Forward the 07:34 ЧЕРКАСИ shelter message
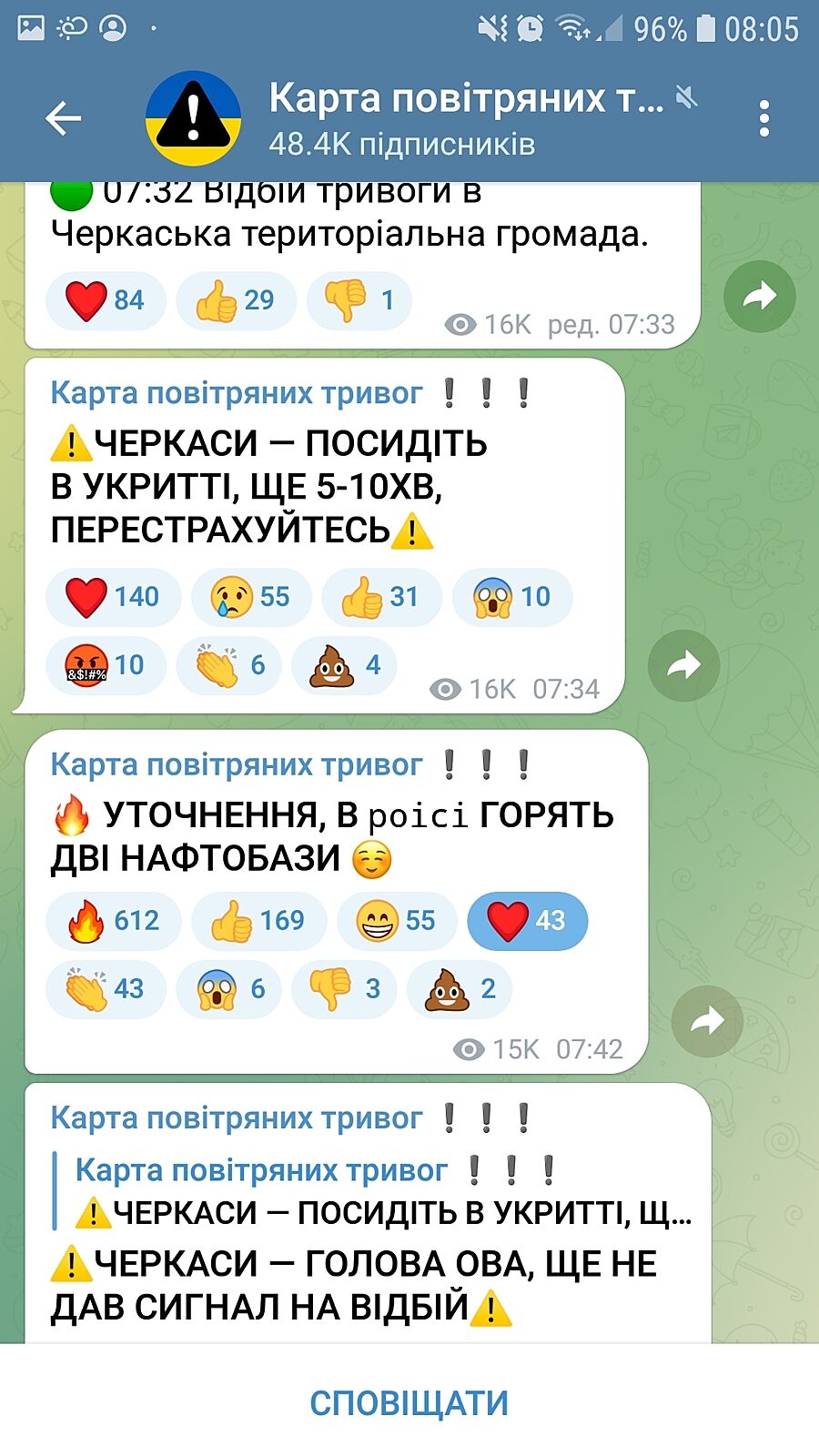This screenshot has width=819, height=1456. (683, 666)
